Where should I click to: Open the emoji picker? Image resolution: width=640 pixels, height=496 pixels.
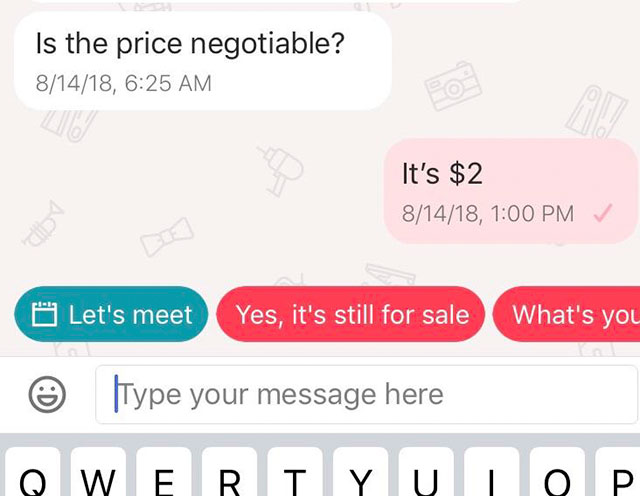click(45, 395)
